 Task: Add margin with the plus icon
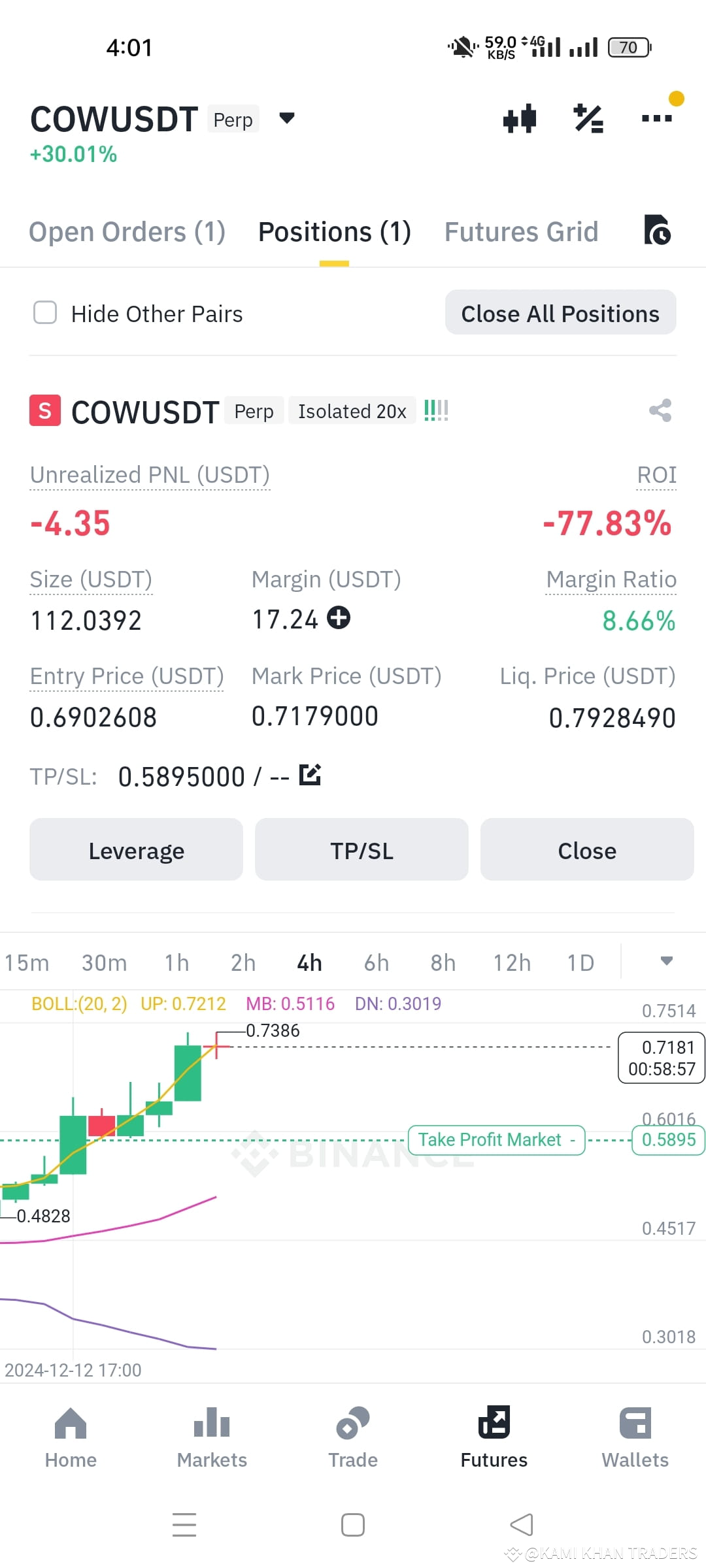coord(339,617)
